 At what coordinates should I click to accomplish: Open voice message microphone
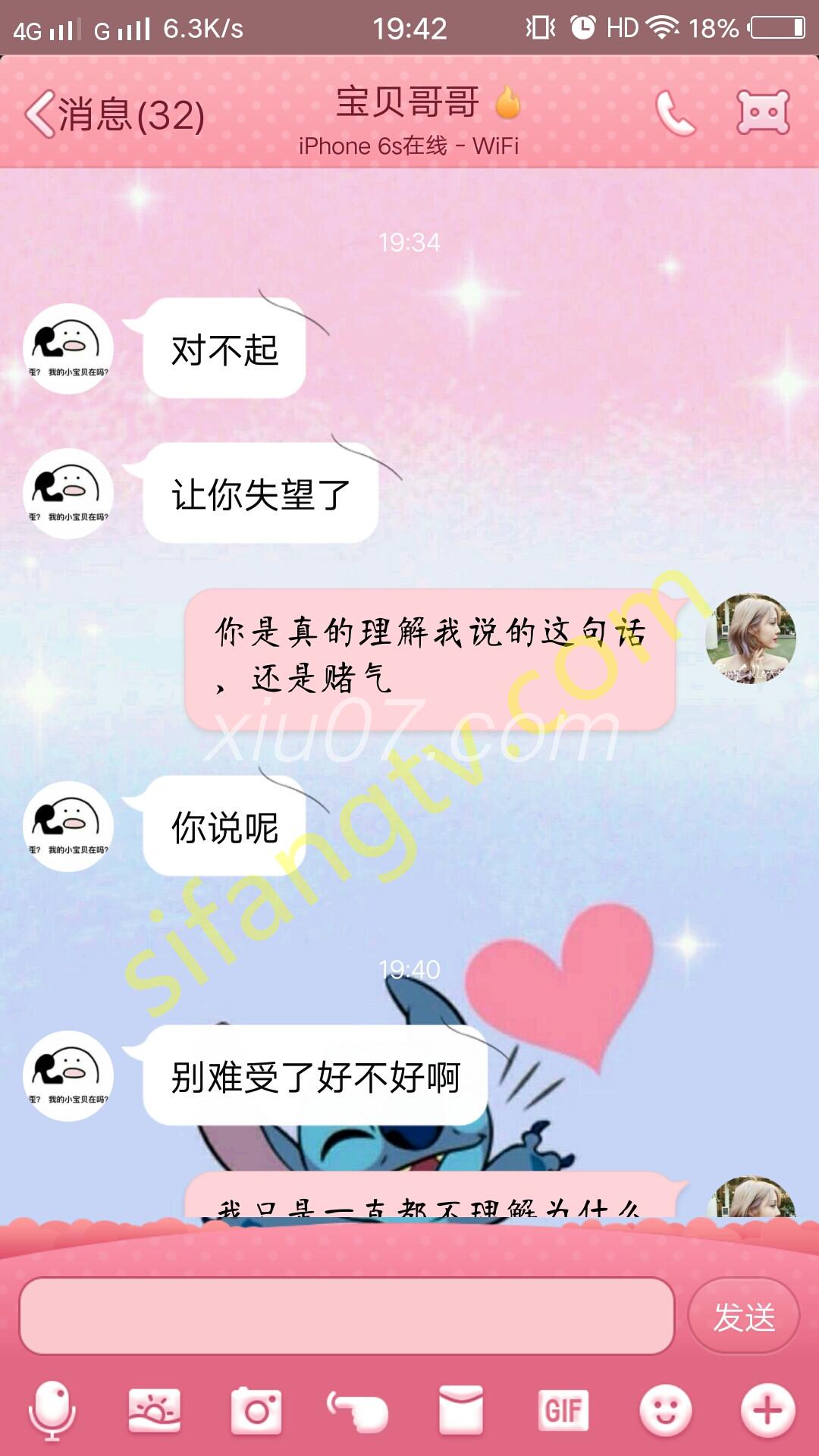pyautogui.click(x=52, y=1410)
